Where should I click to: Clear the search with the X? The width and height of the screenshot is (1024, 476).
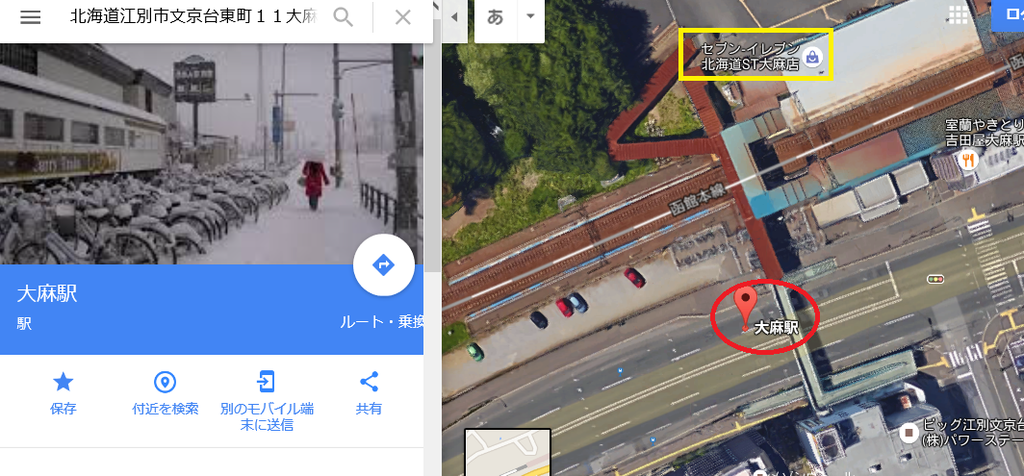pos(402,17)
